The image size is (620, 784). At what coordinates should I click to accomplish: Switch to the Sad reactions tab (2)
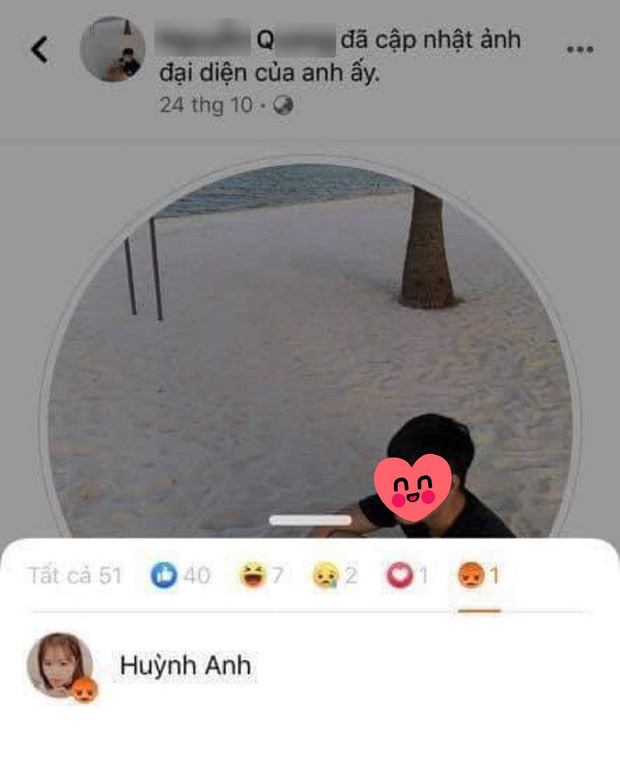tap(335, 576)
